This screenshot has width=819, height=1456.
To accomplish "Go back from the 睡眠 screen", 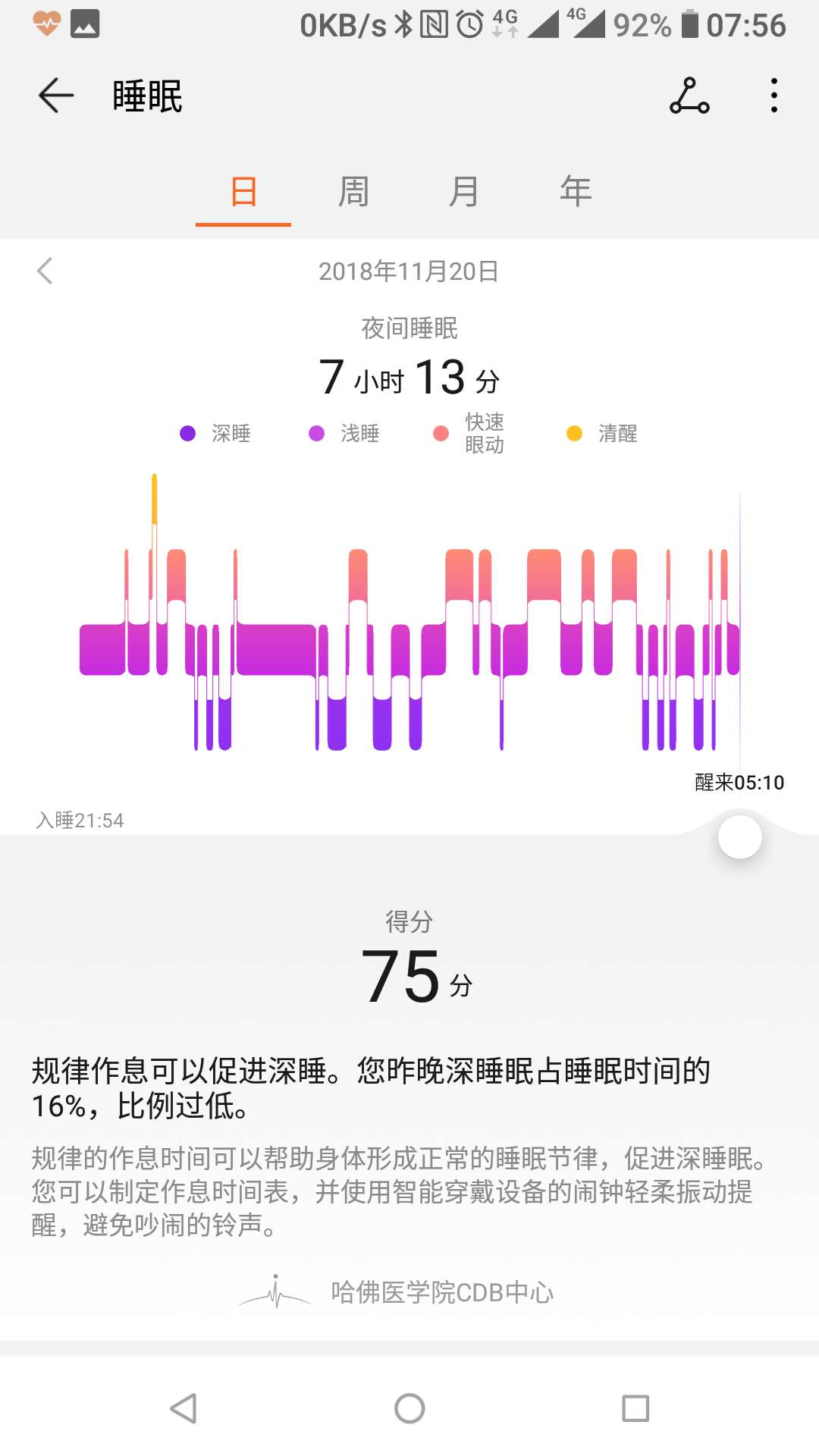I will point(56,96).
